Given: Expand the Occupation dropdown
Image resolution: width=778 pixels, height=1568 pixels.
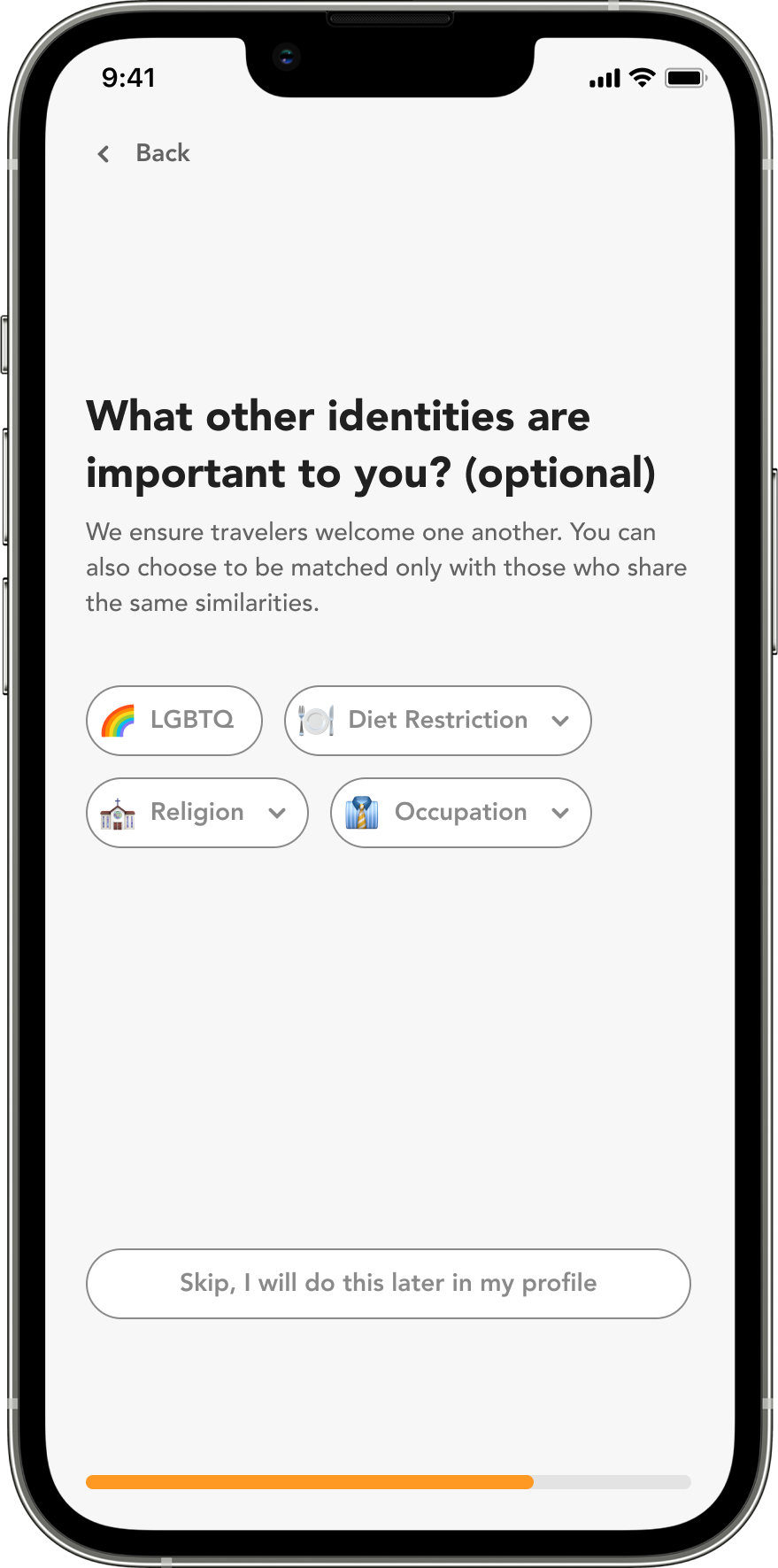Looking at the screenshot, I should [x=460, y=812].
